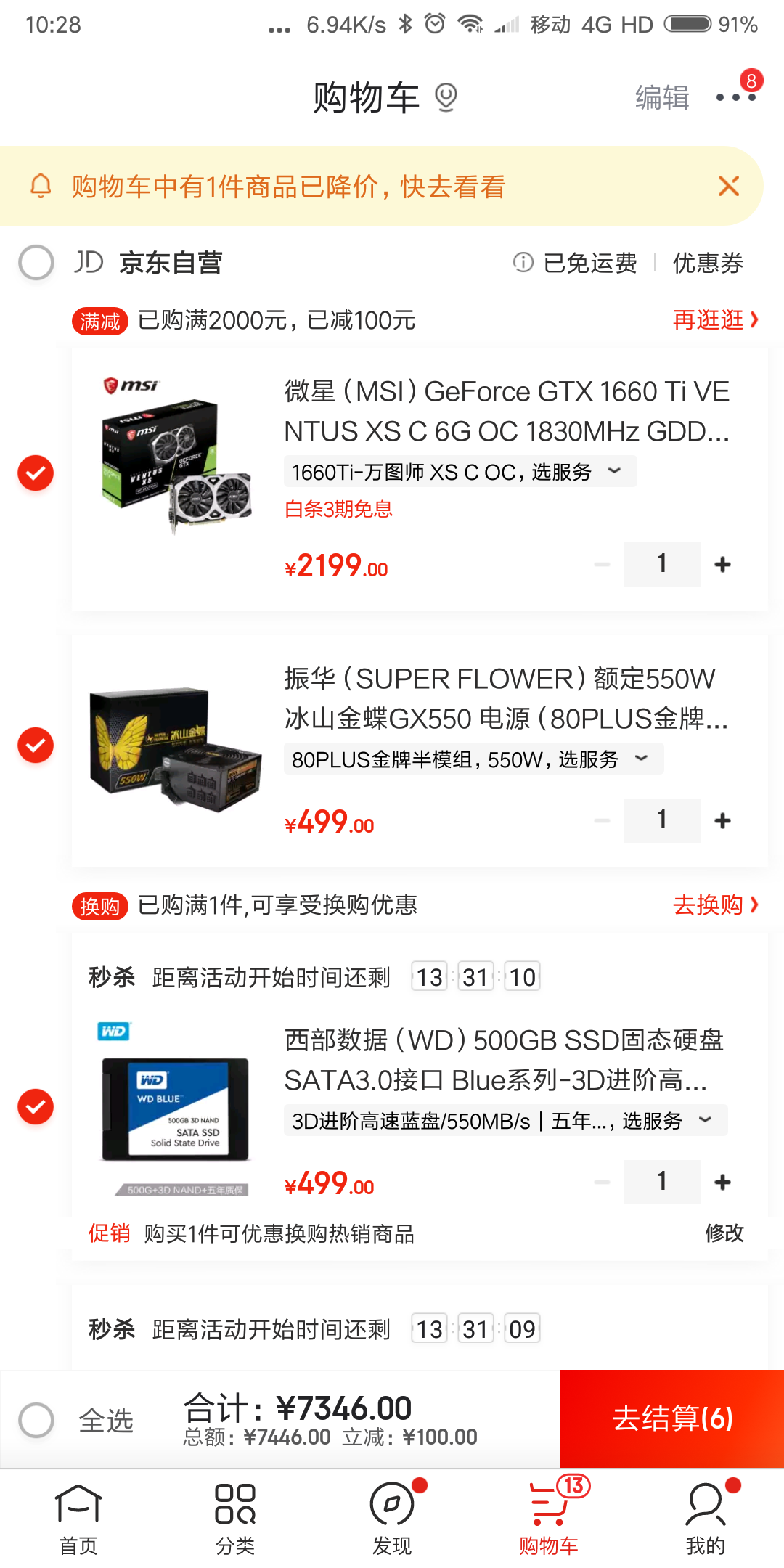
Task: Expand the 80PLUS金牌半模组 options dropdown
Action: pyautogui.click(x=640, y=758)
